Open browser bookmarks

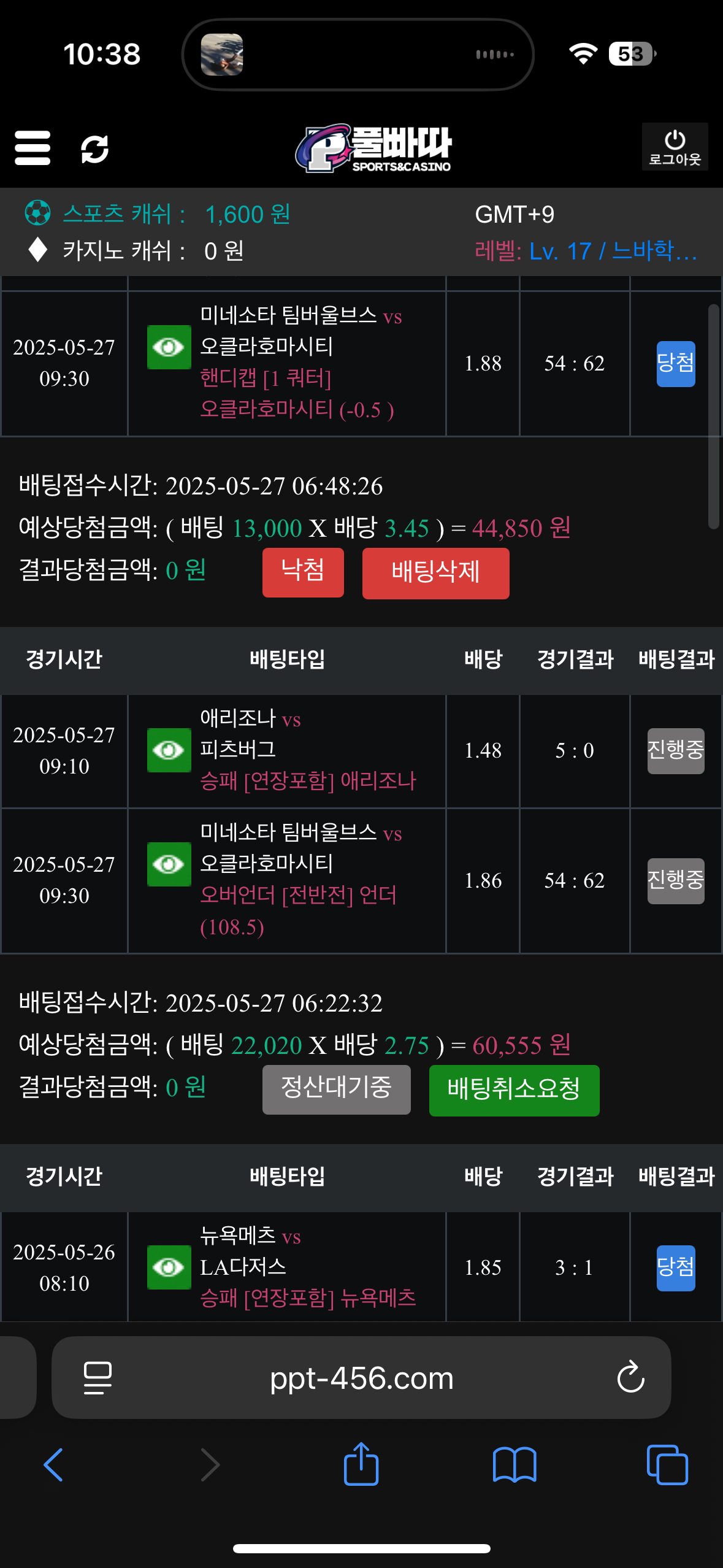[x=515, y=1465]
